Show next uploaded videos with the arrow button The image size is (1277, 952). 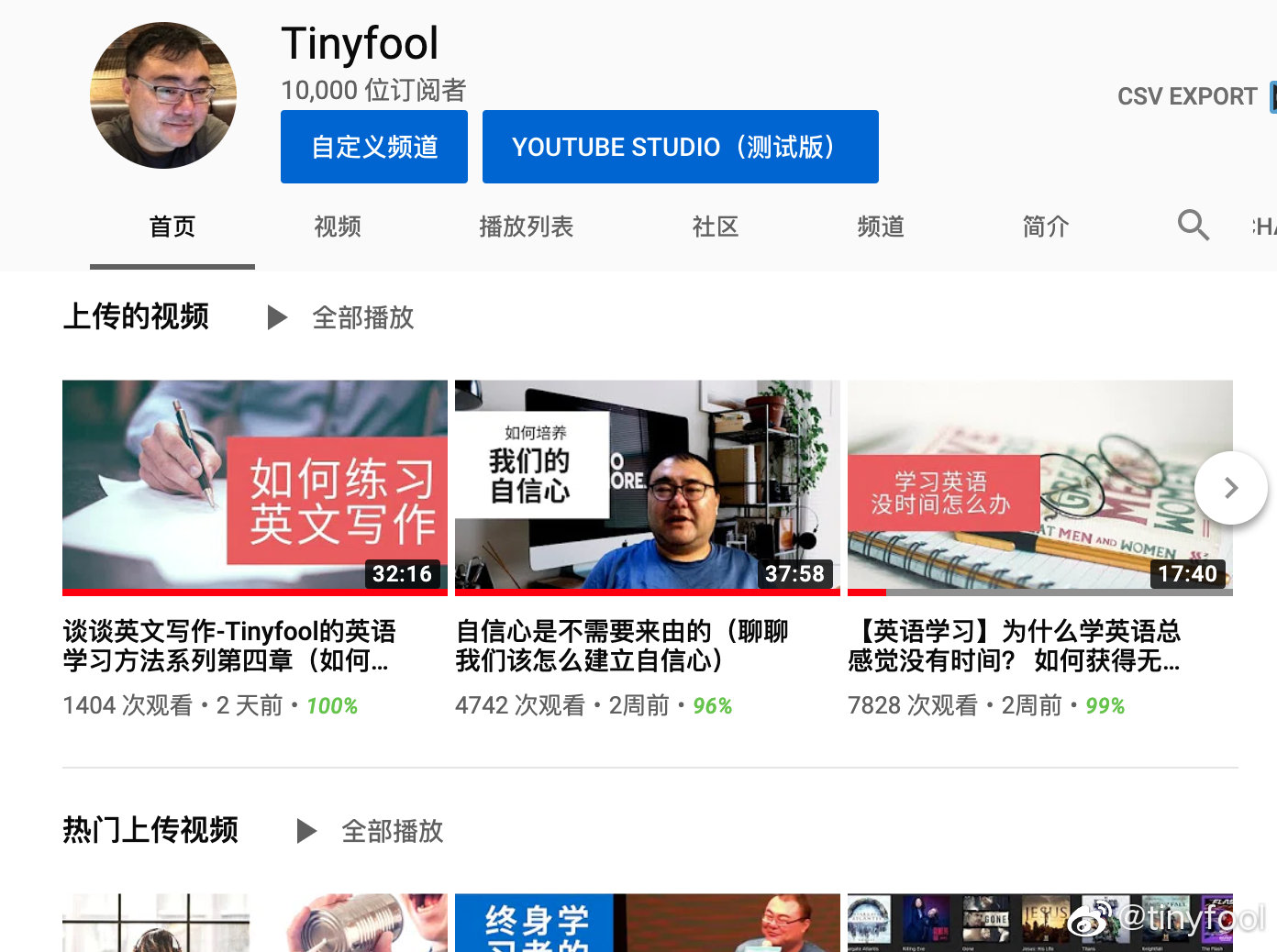coord(1231,488)
